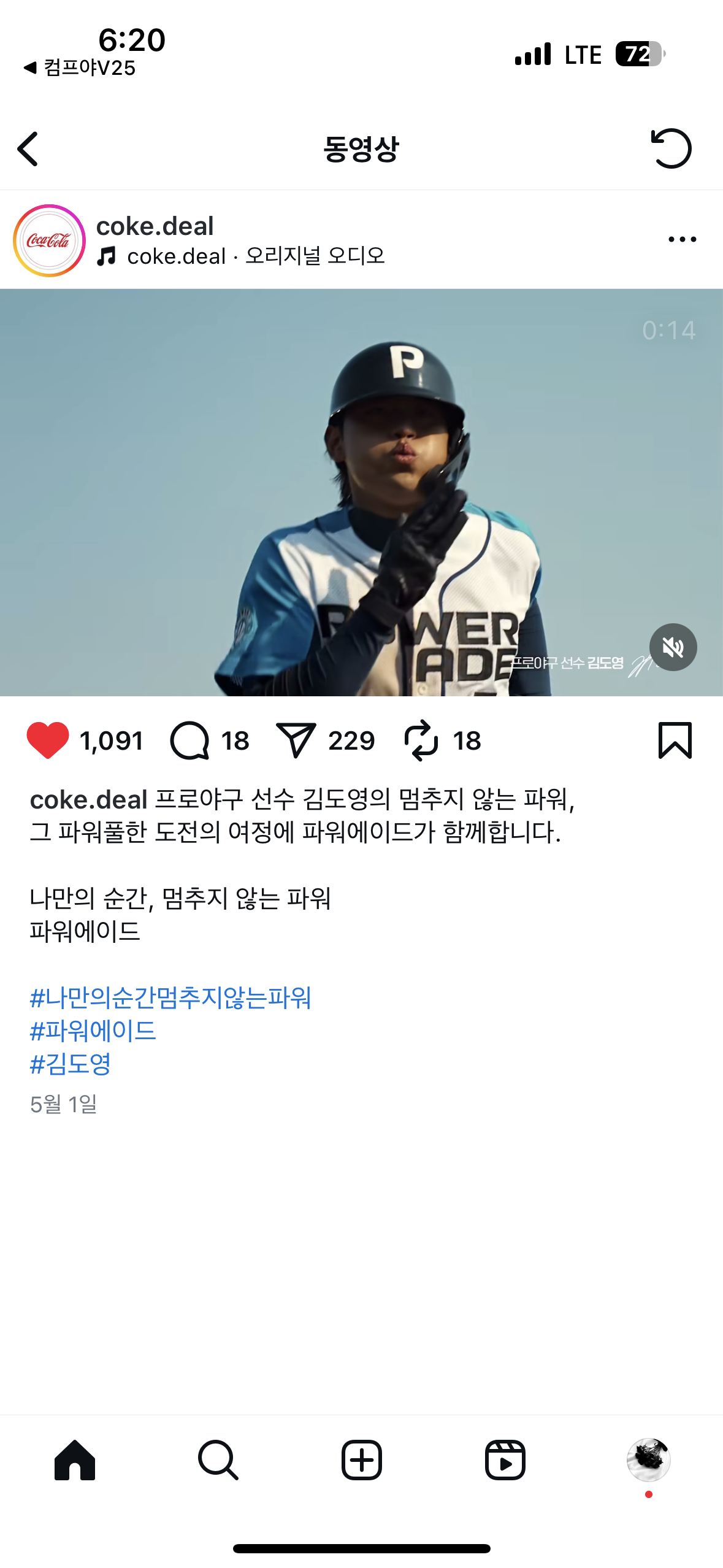Repost this video
The height and width of the screenshot is (1568, 723).
[x=421, y=740]
